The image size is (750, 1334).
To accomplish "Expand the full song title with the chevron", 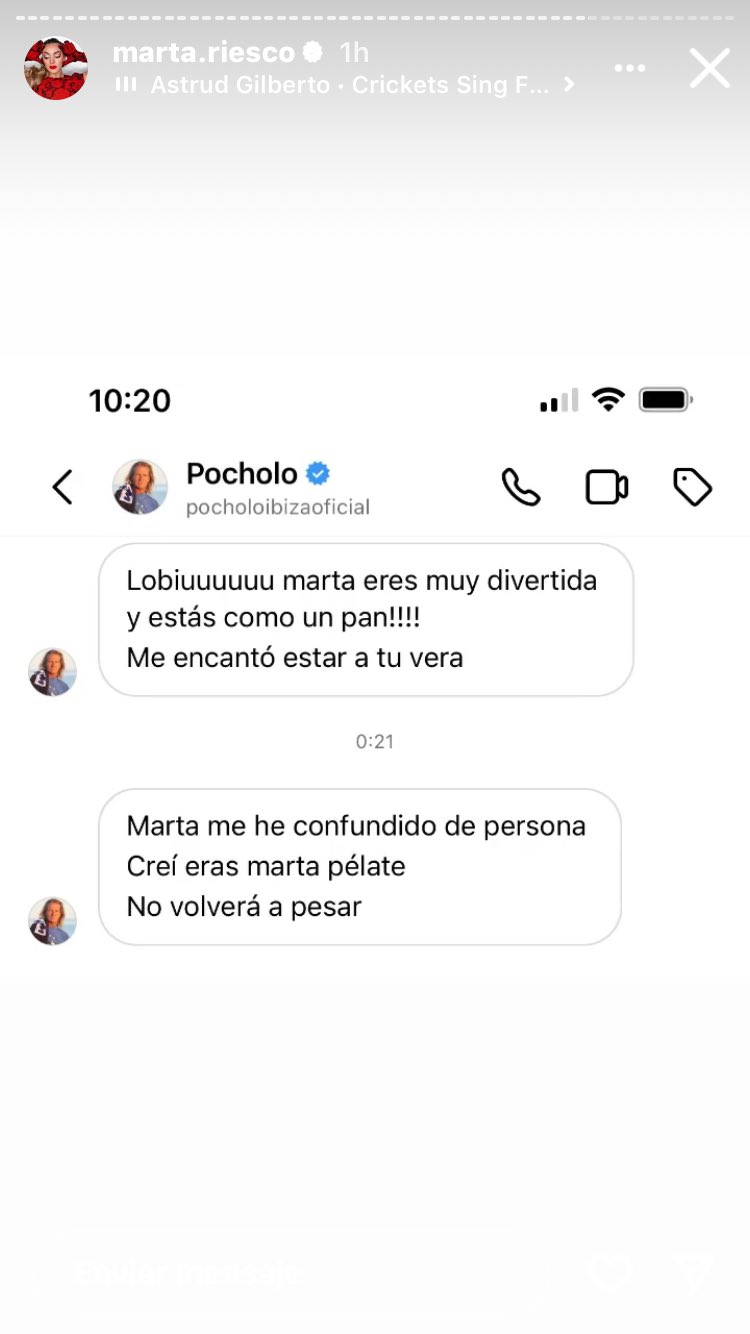I will 569,86.
